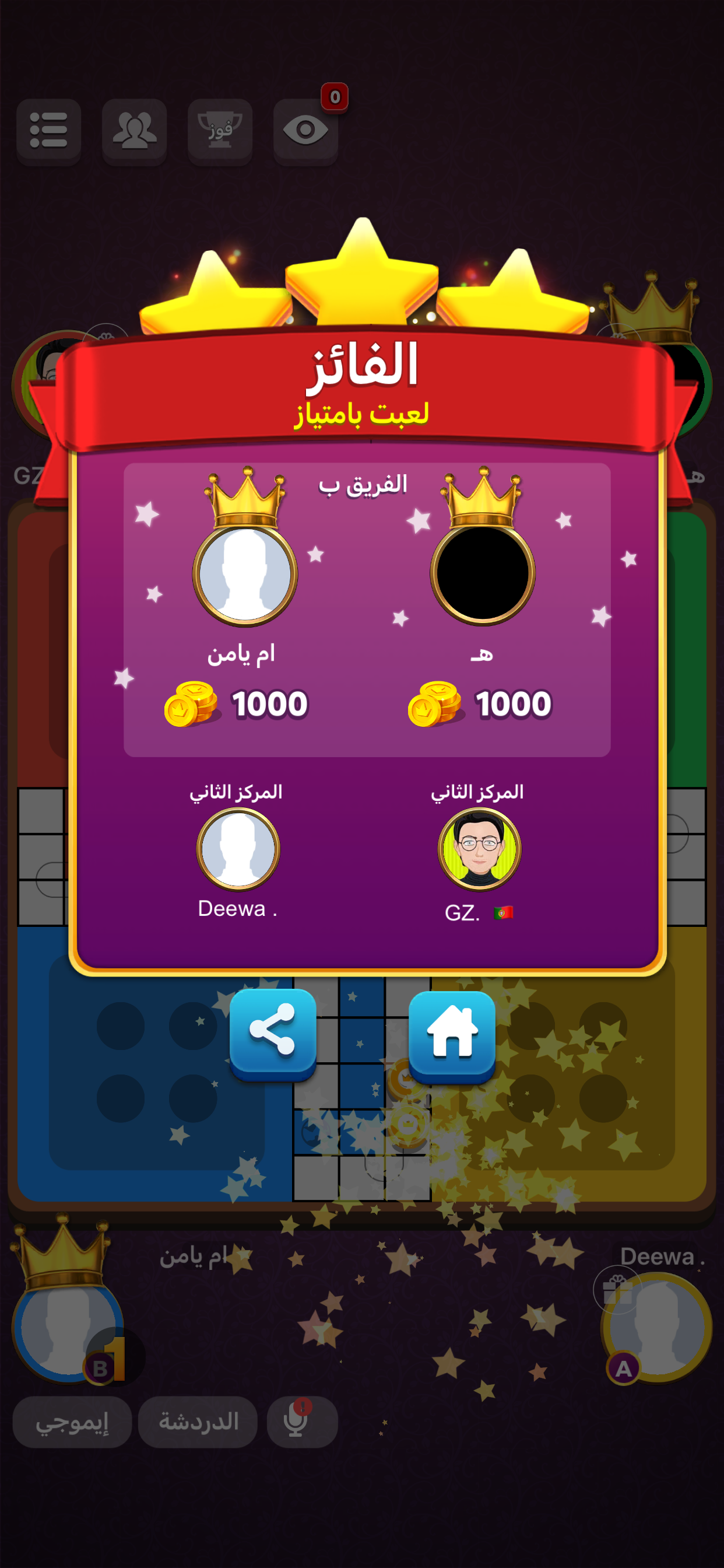Open the الدردشة chat
This screenshot has height=1568, width=724.
pos(198,1423)
